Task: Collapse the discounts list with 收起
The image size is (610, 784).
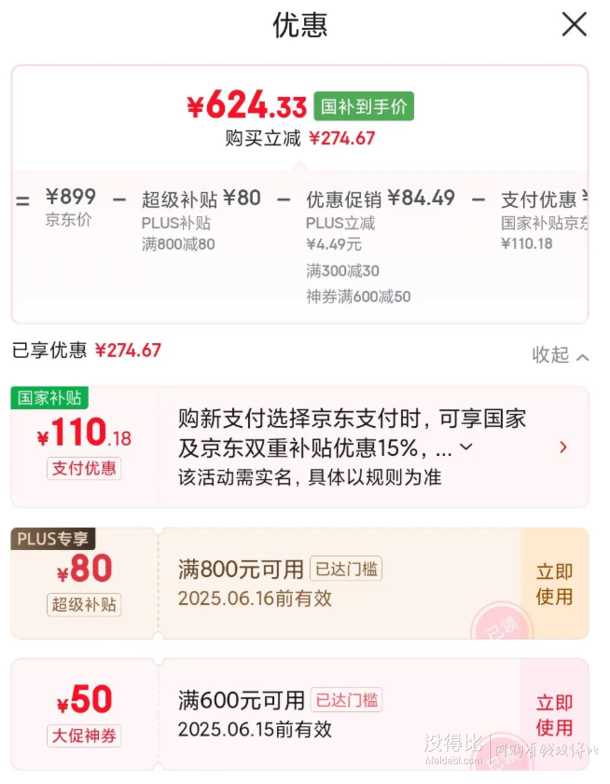Action: 559,355
